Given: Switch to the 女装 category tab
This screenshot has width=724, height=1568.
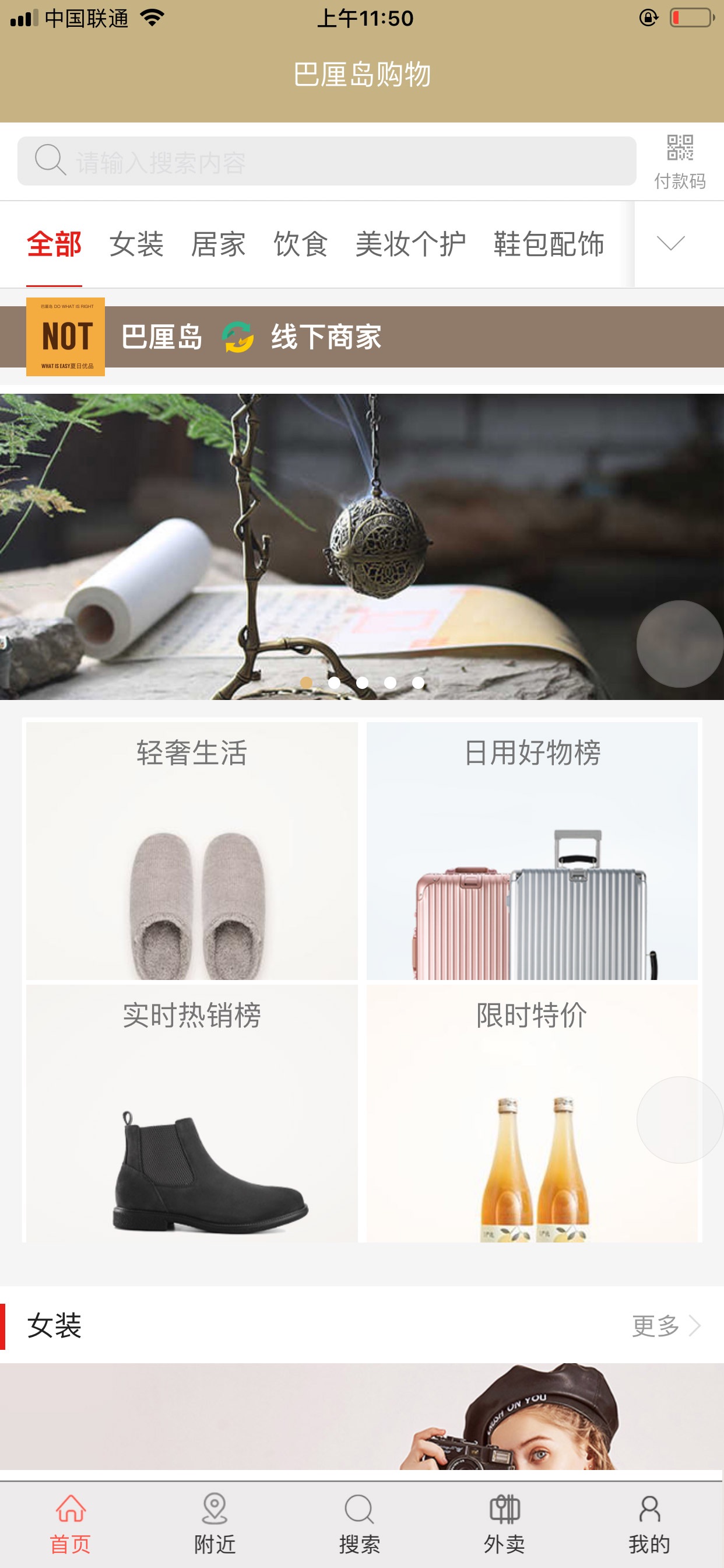Looking at the screenshot, I should [136, 244].
